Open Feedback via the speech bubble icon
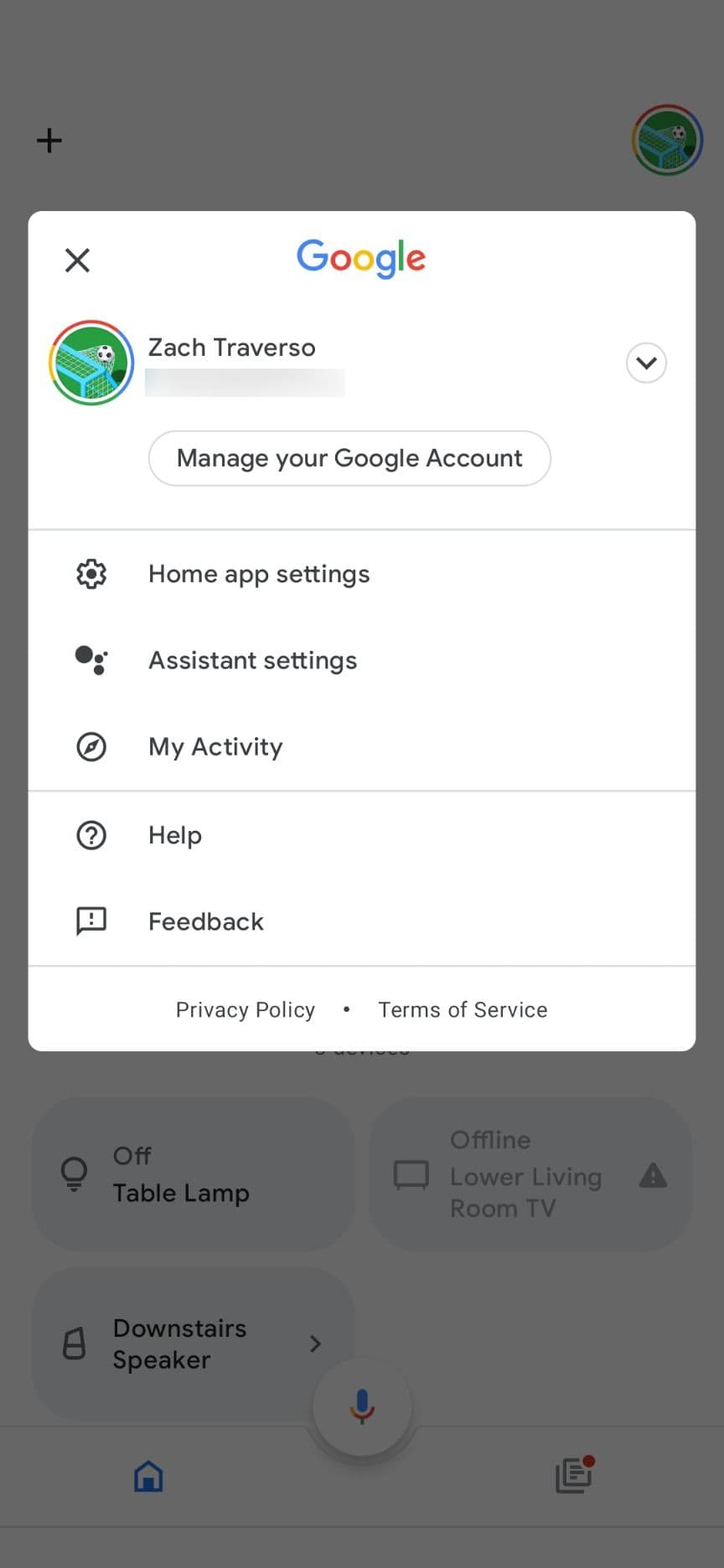724x1568 pixels. 90,921
